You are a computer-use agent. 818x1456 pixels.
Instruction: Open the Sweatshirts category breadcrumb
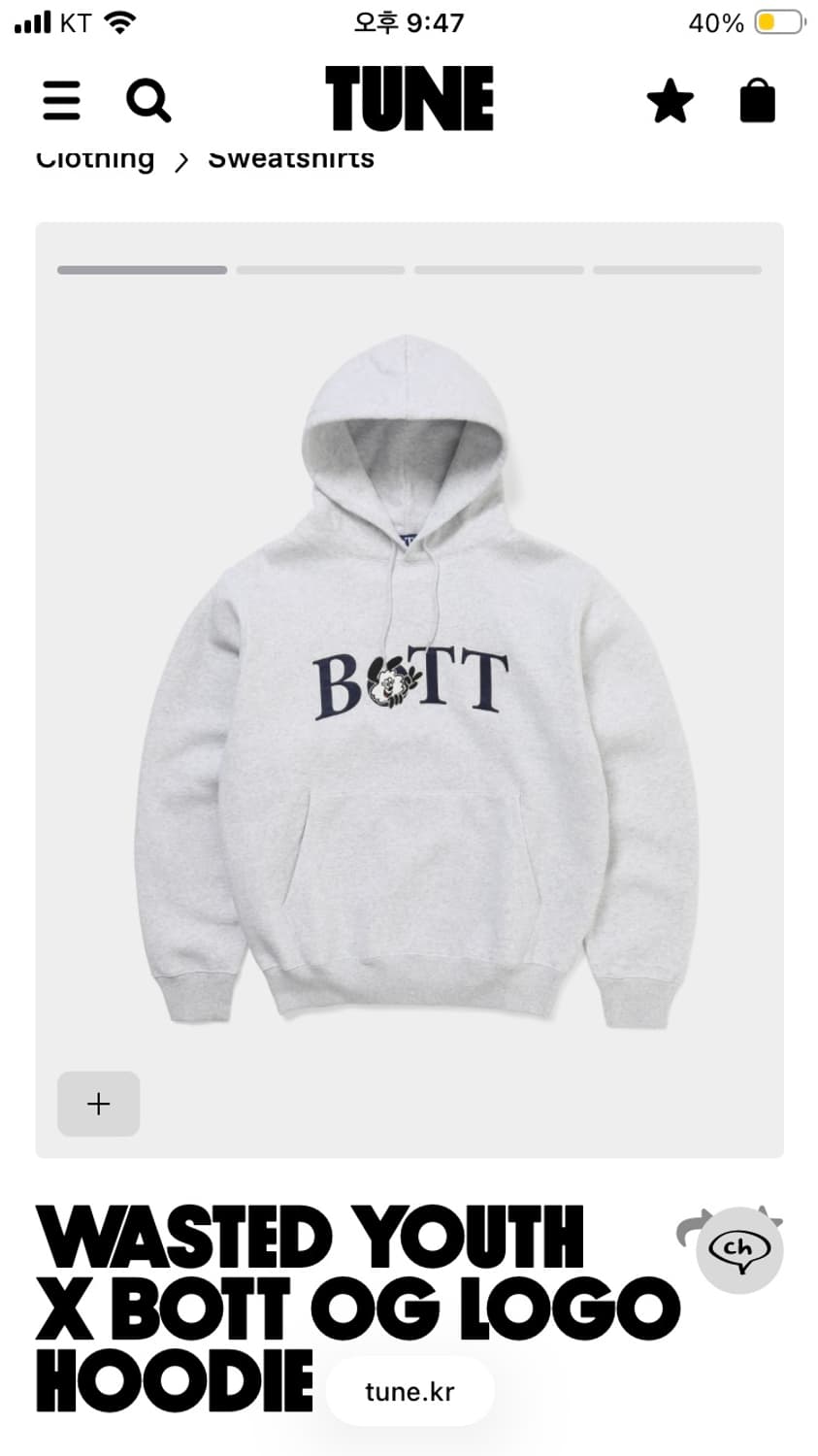click(289, 157)
